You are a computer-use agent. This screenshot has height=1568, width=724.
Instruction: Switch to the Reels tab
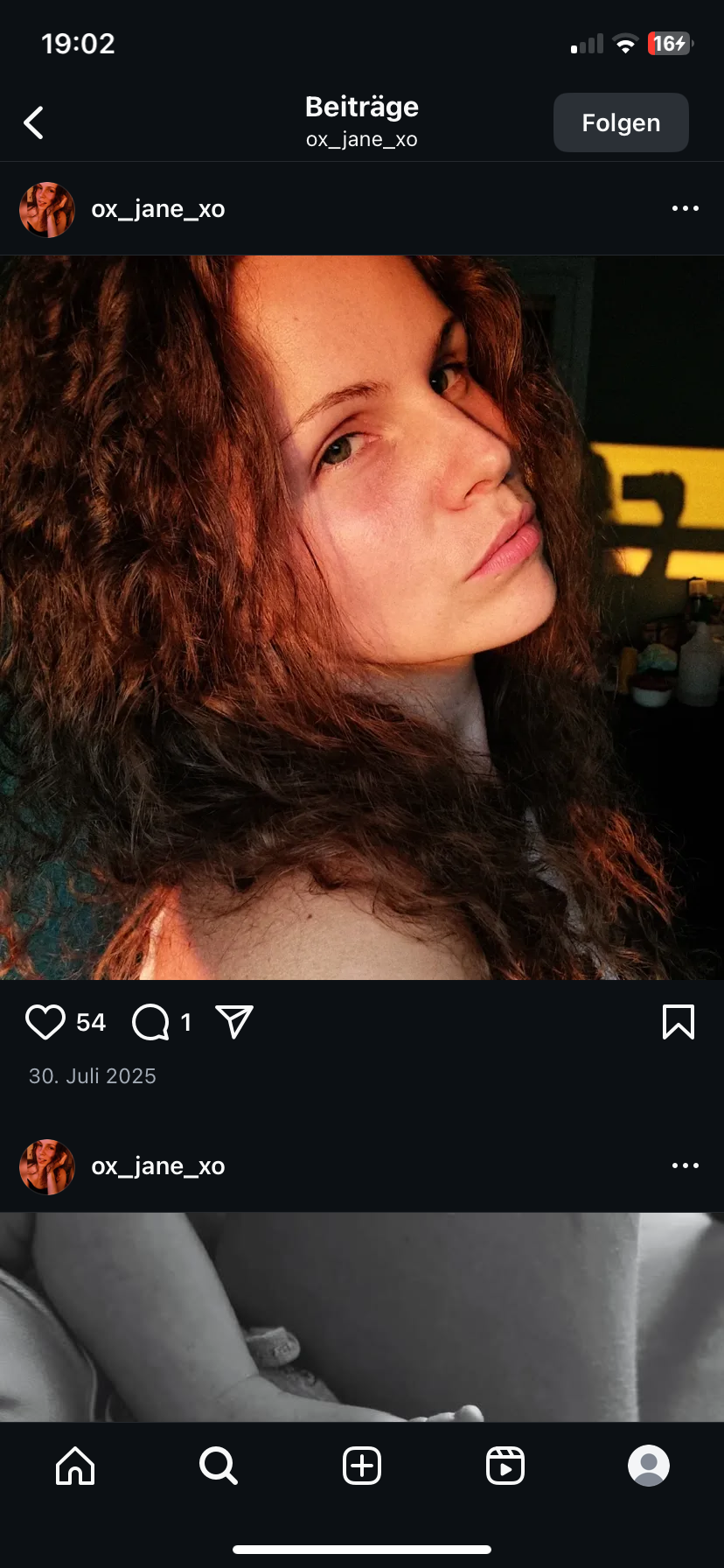(x=505, y=1465)
